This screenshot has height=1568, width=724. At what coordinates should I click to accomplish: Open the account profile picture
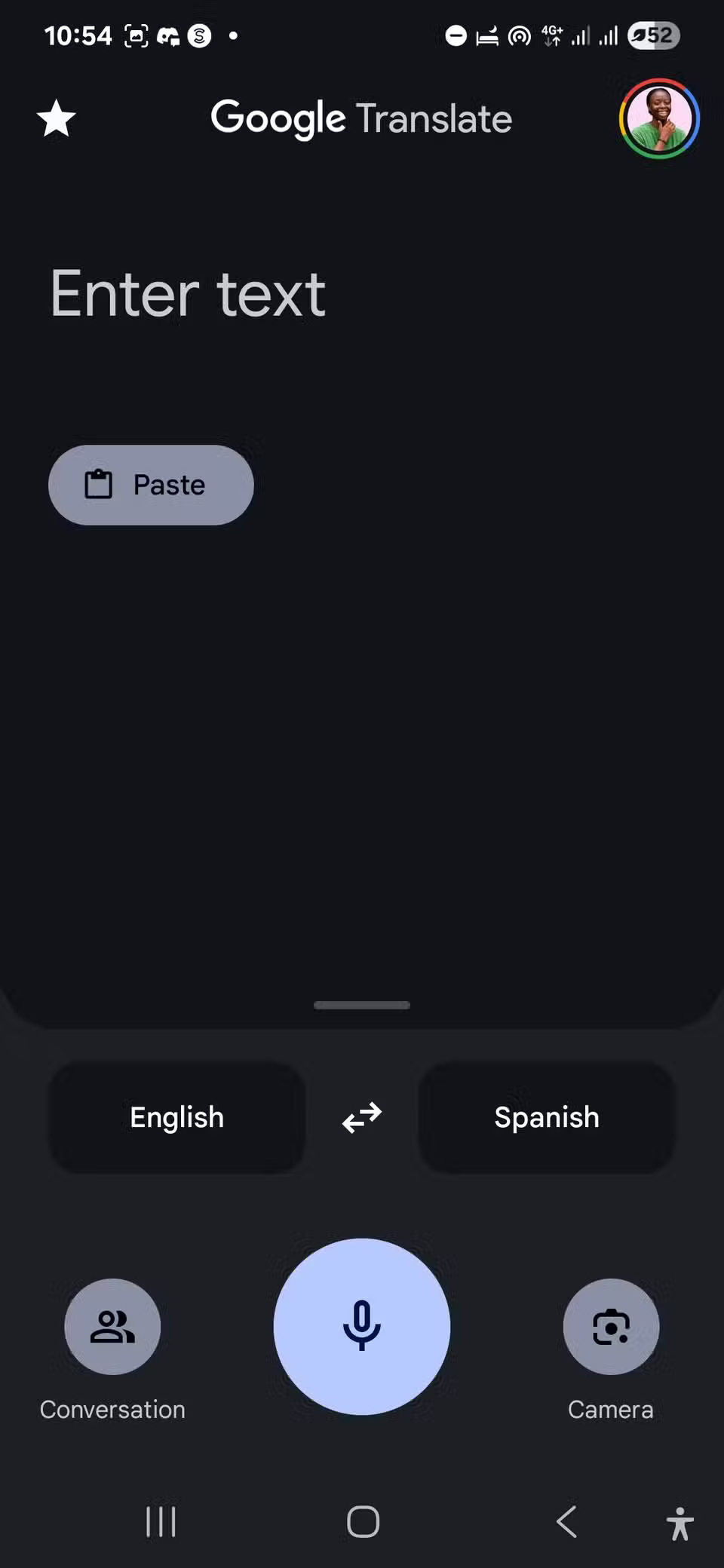(659, 119)
